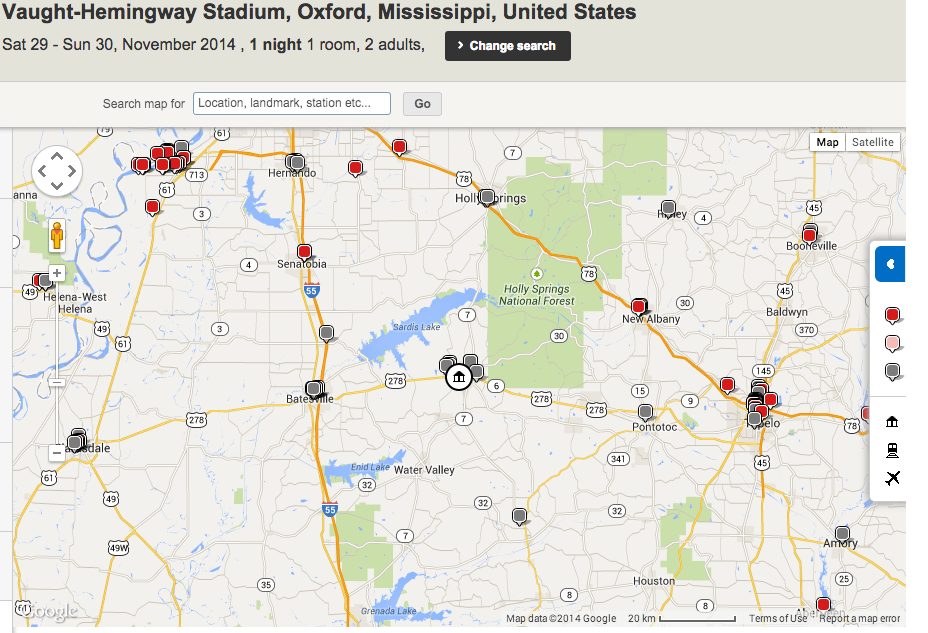The image size is (928, 633).
Task: Open Terms of Use link
Action: (778, 618)
